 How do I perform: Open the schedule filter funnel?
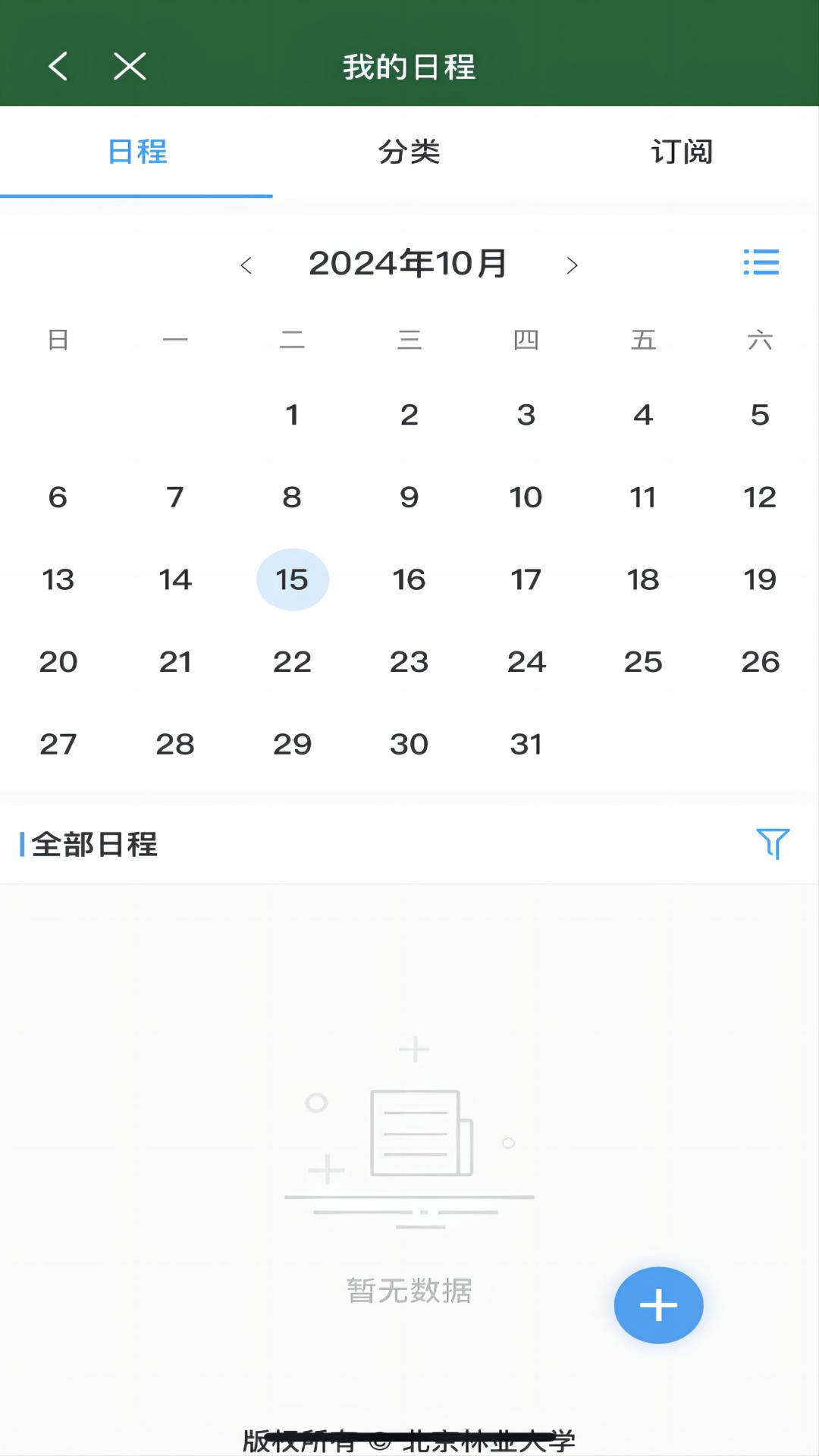click(773, 843)
